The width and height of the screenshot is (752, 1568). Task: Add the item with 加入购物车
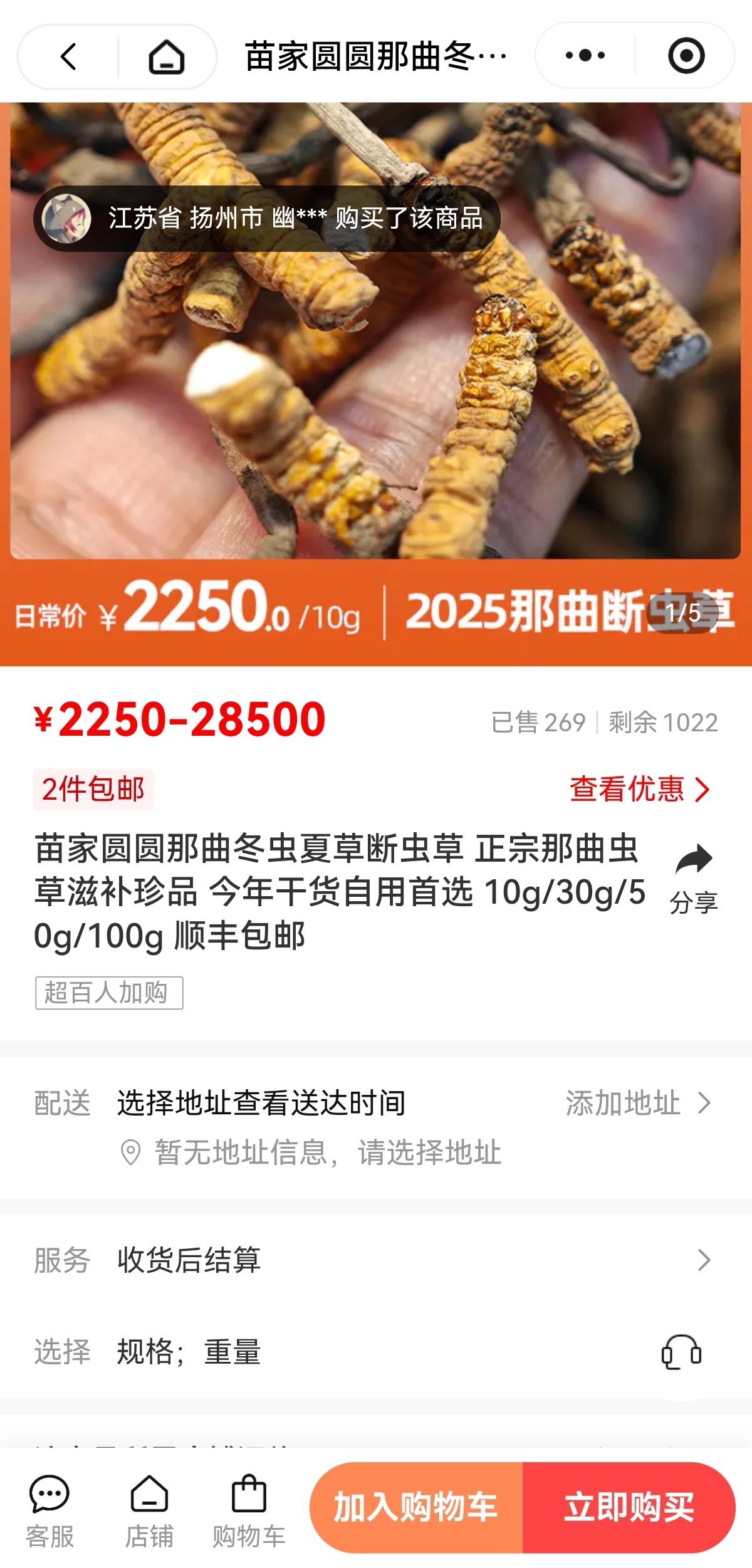pos(416,1507)
